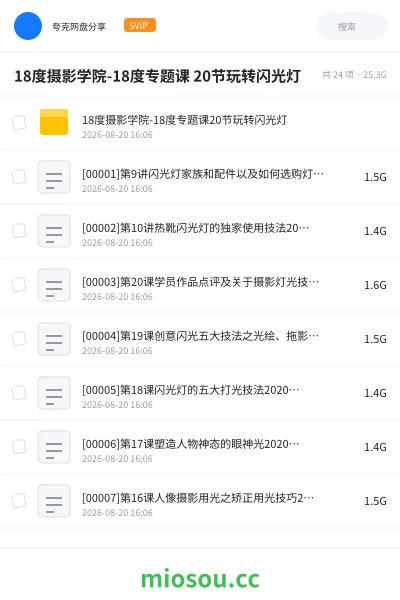The width and height of the screenshot is (400, 600).
Task: Select the checkbox for the 18度摄影学院 folder
Action: tap(19, 123)
